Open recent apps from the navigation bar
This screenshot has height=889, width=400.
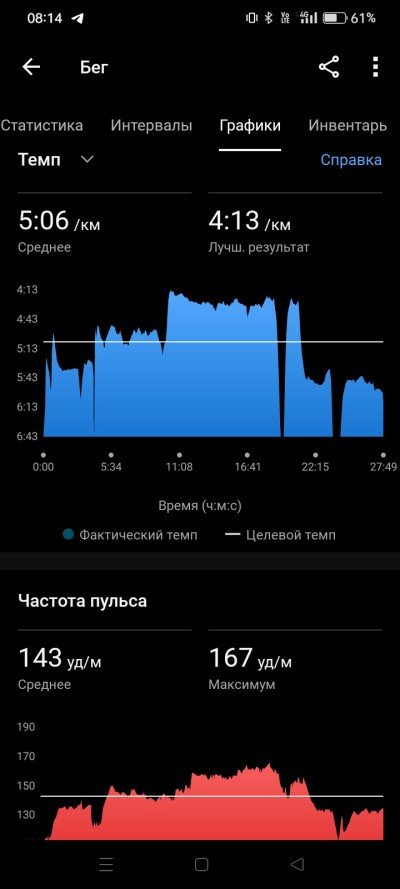(x=106, y=864)
